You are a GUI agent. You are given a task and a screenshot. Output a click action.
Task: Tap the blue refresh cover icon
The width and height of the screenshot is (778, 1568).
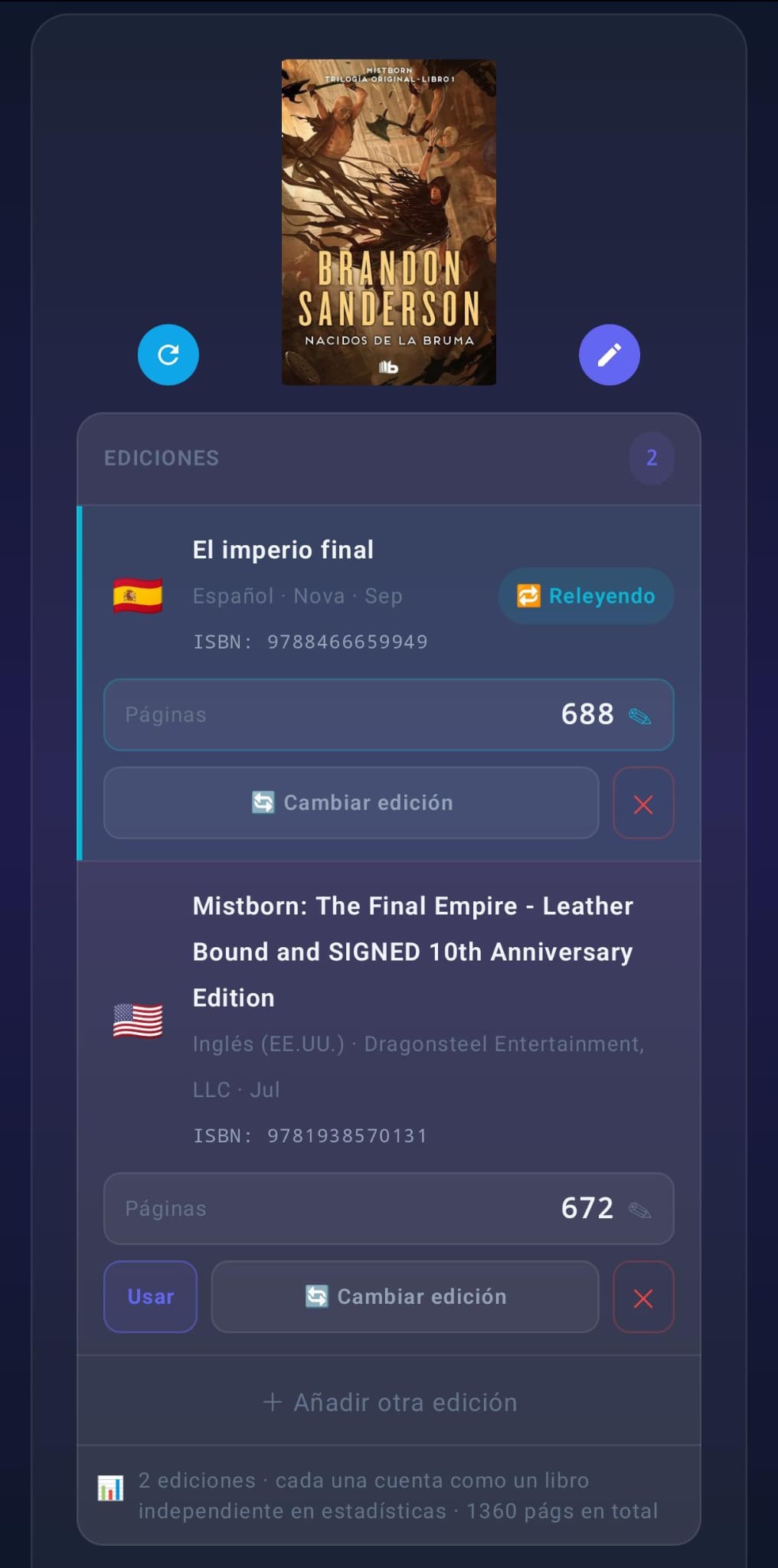168,354
